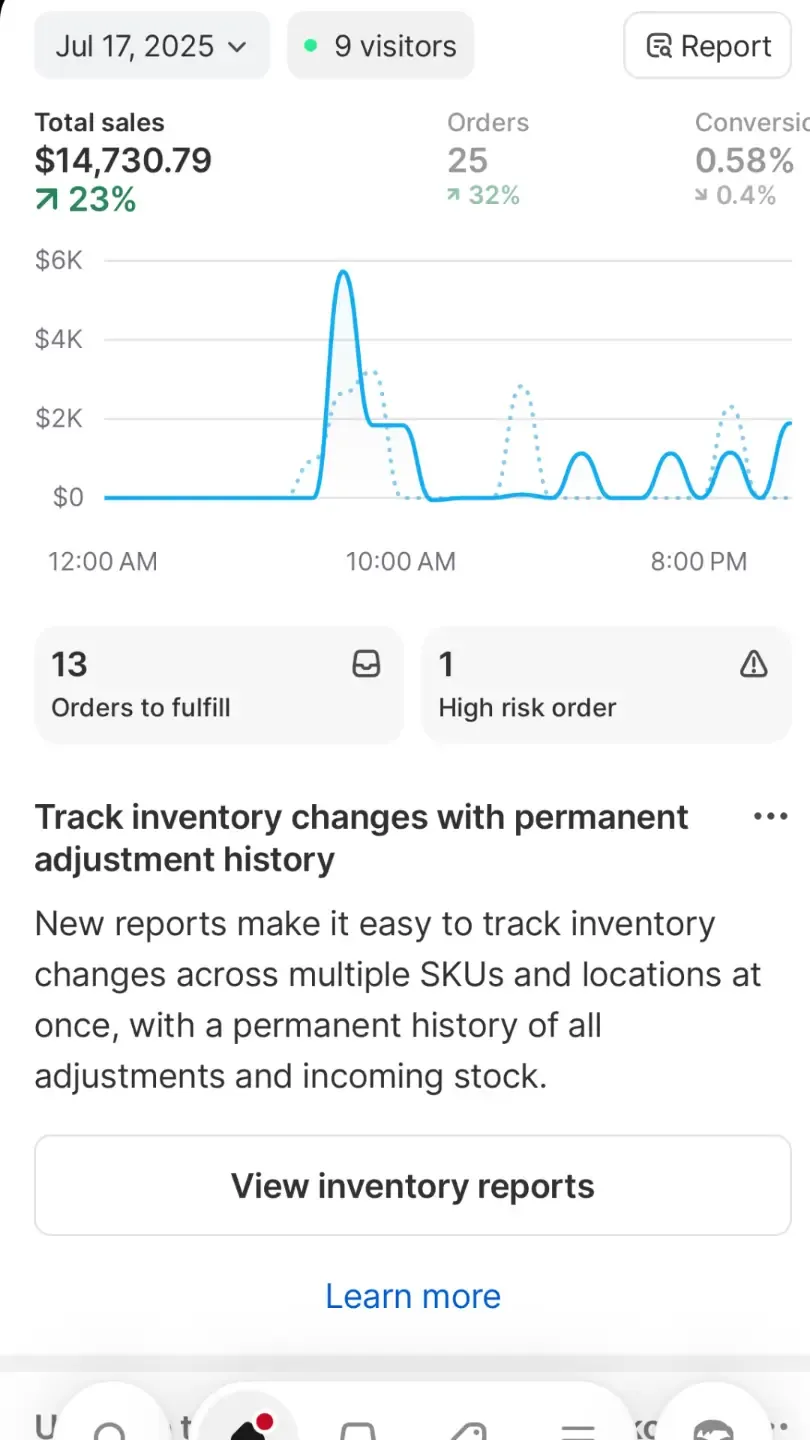Expand the Jul 17, 2025 date selector
Image resolution: width=810 pixels, height=1440 pixels.
151,45
